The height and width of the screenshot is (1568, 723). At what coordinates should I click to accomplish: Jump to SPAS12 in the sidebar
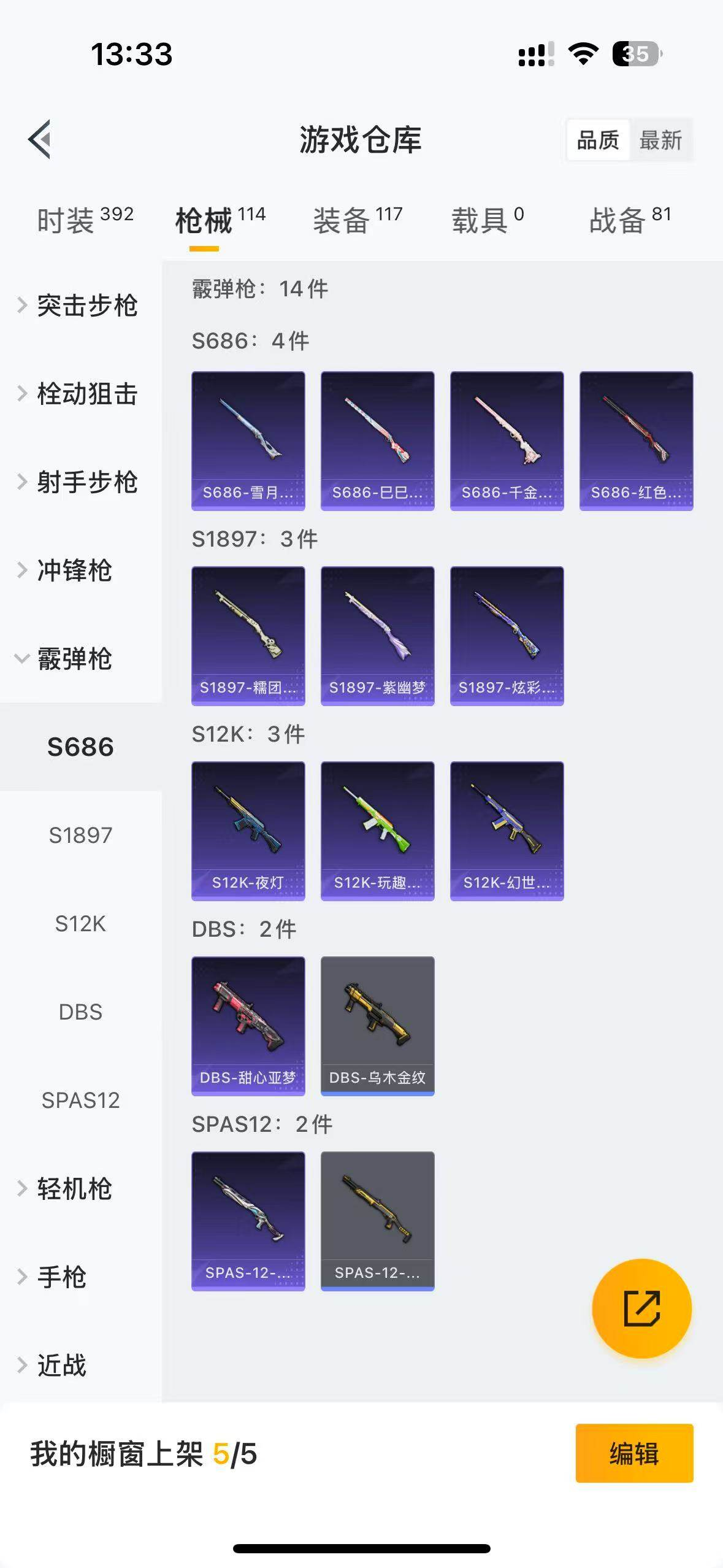[80, 1101]
